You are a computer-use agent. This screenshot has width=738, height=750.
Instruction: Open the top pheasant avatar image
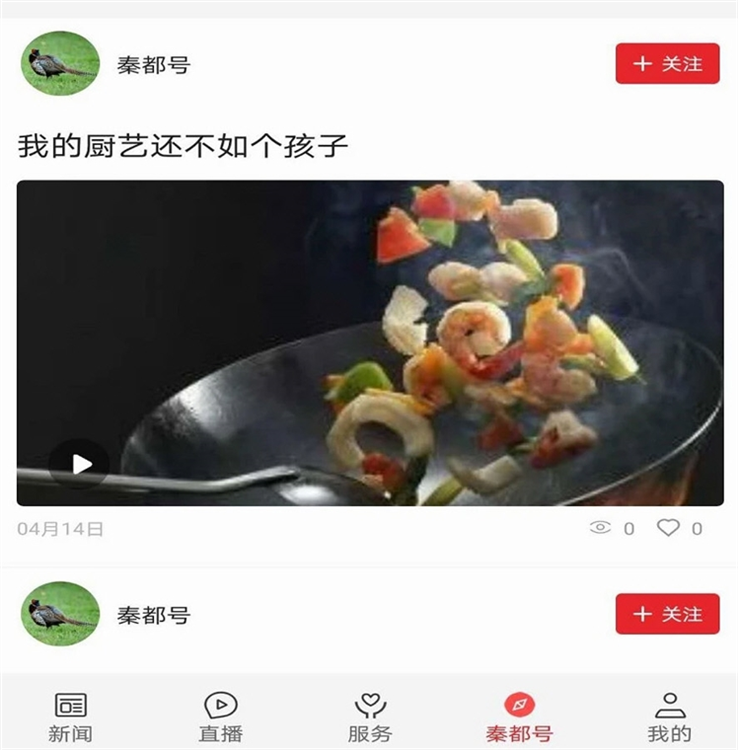coord(58,62)
